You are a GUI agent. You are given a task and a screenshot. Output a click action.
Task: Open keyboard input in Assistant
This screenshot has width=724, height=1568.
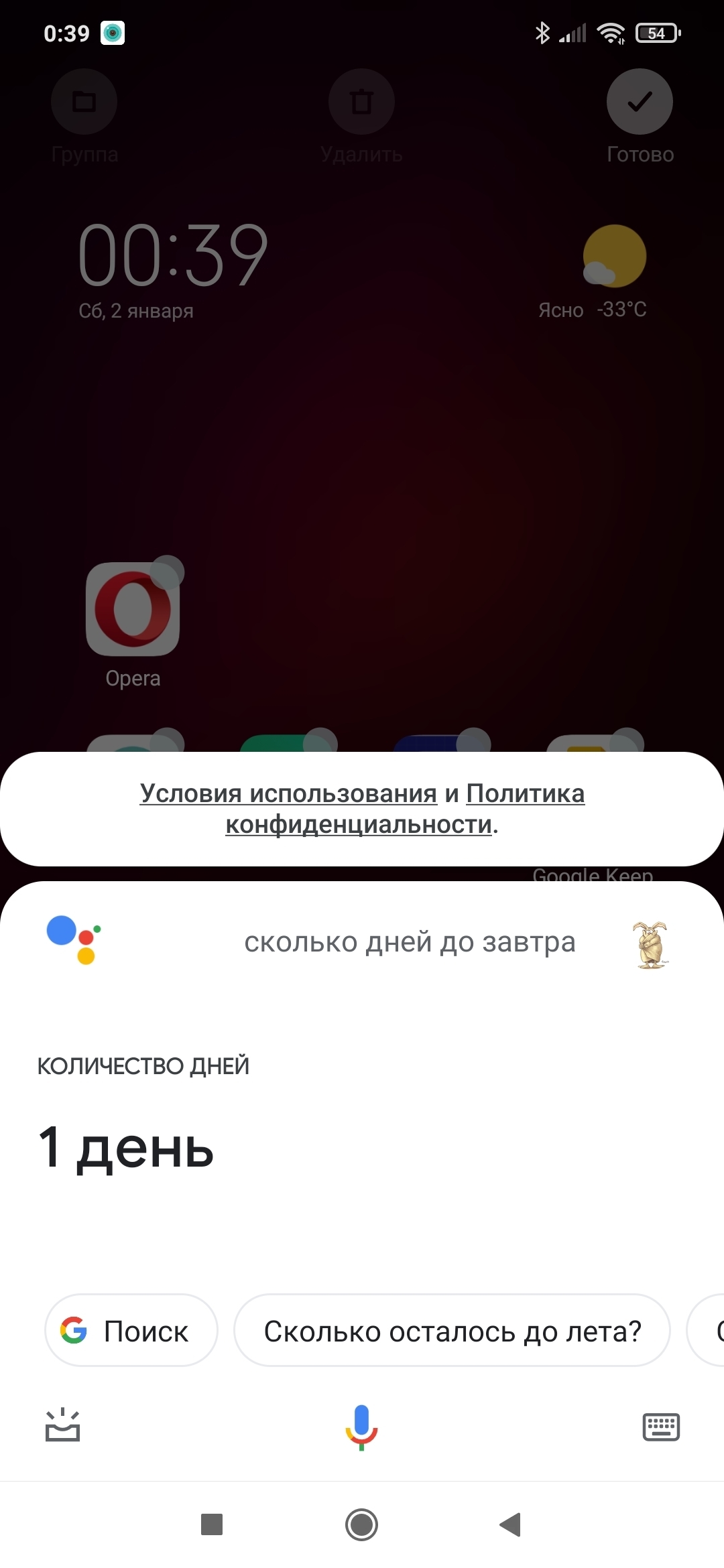pyautogui.click(x=661, y=1427)
